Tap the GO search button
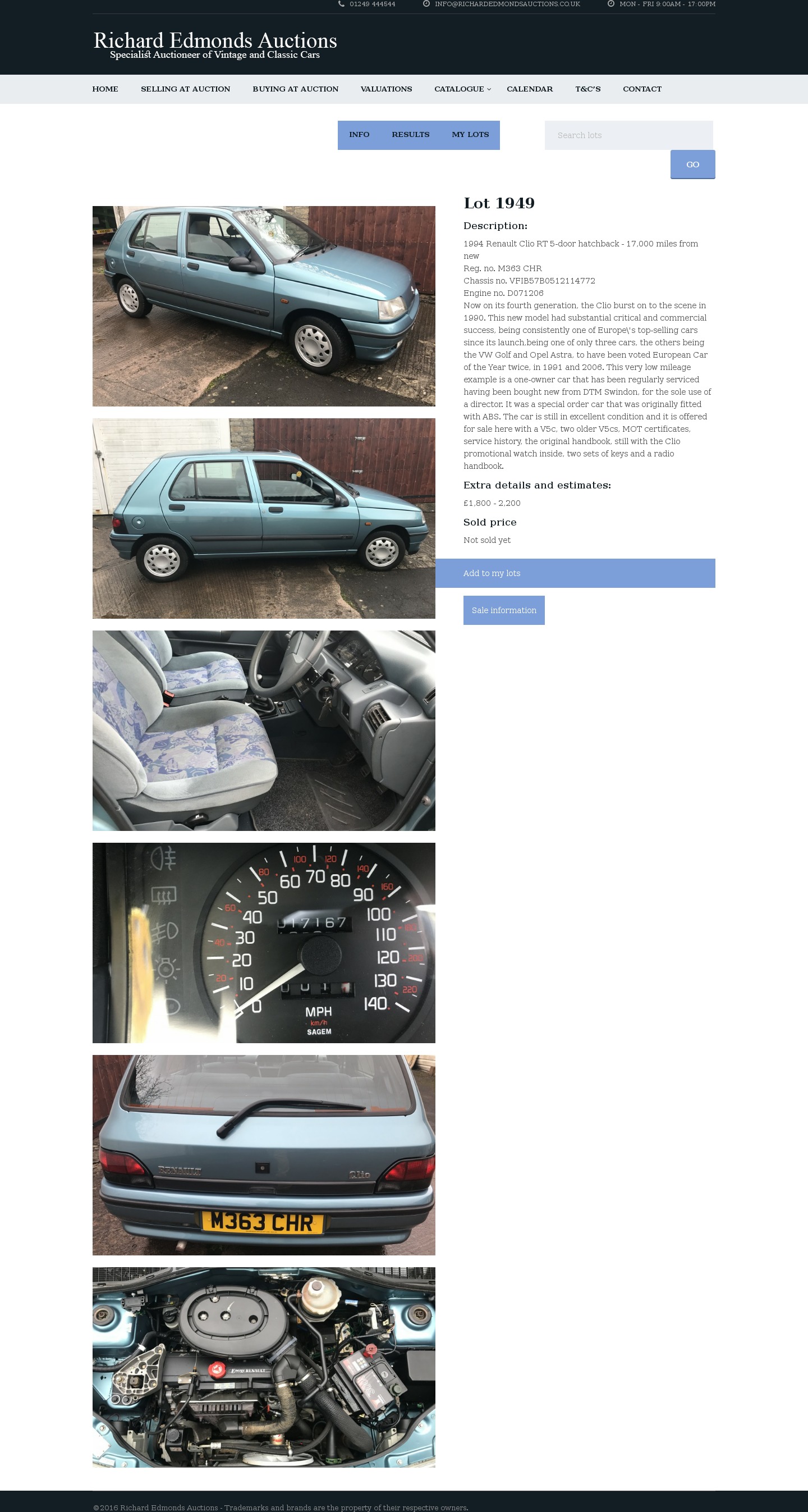The height and width of the screenshot is (1512, 808). pyautogui.click(x=692, y=165)
